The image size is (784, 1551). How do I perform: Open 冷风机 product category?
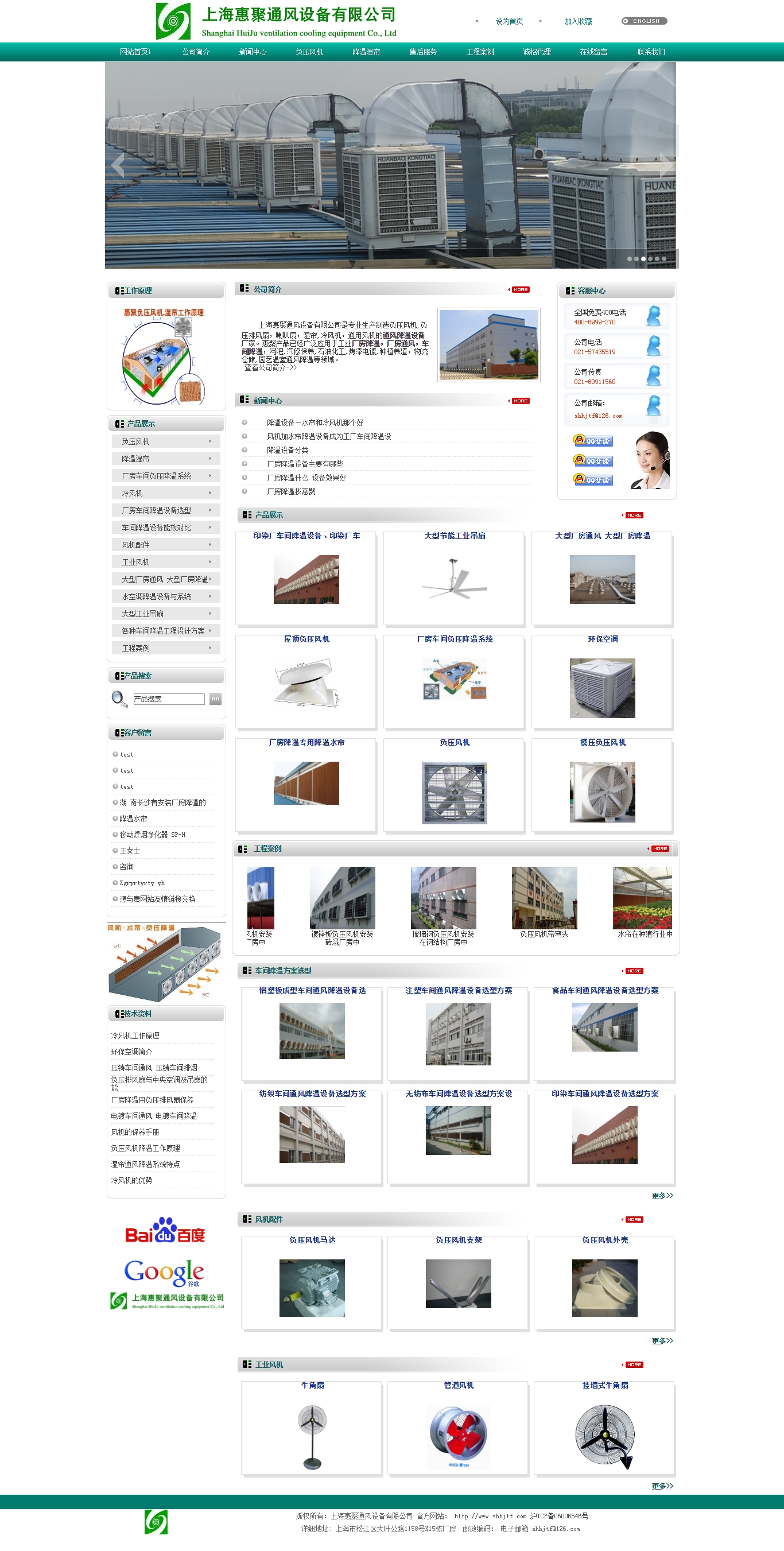tap(166, 493)
